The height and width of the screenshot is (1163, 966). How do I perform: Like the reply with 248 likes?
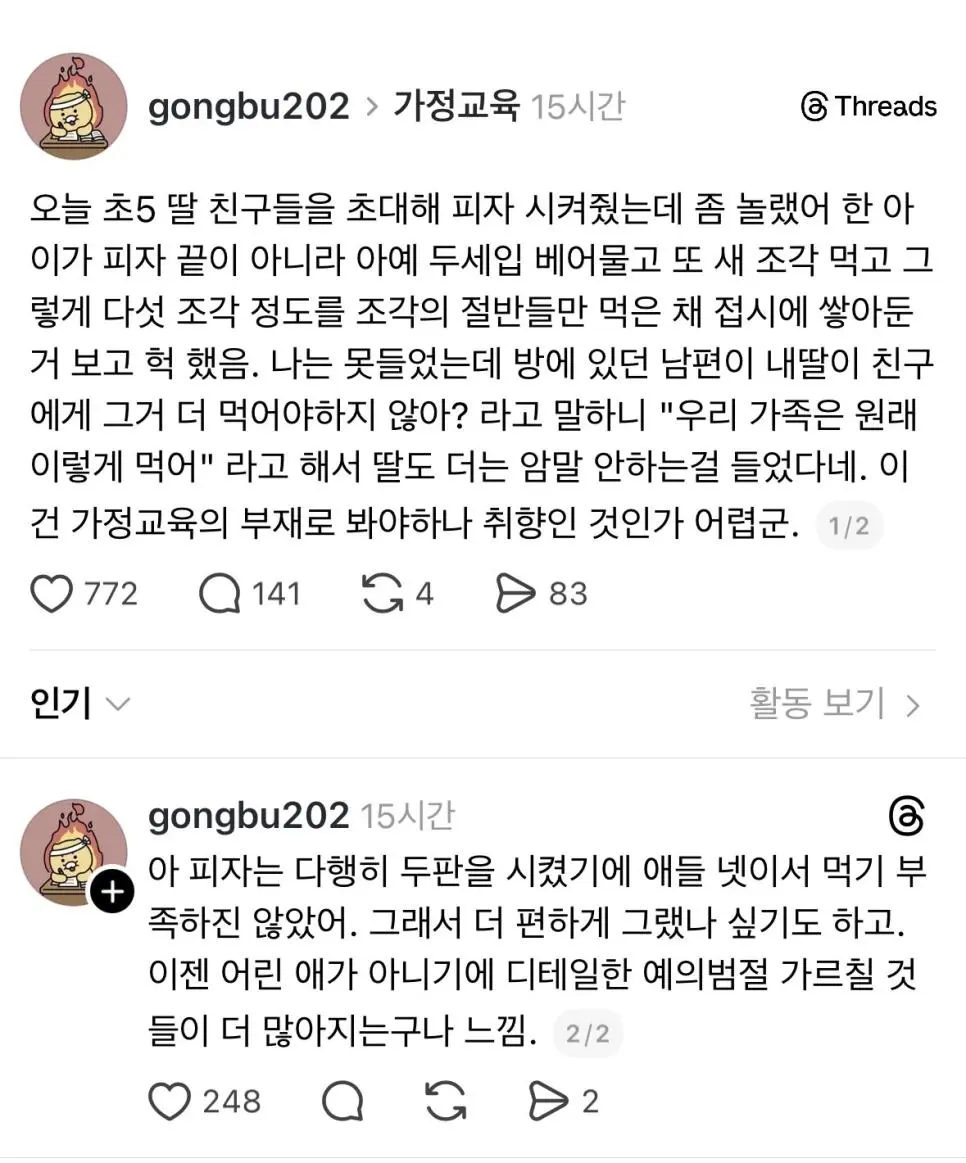tap(169, 1101)
